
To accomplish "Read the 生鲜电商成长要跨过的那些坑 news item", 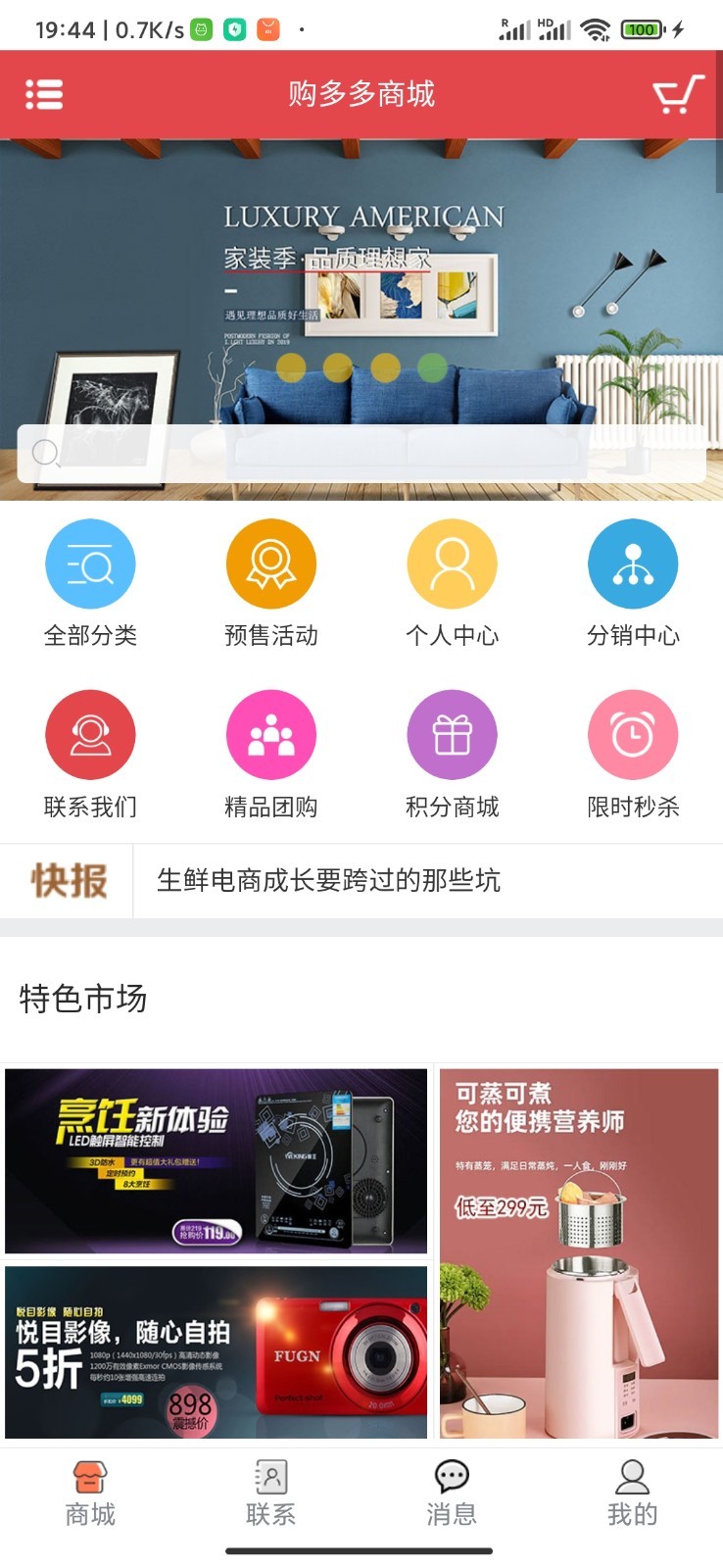I will click(x=329, y=880).
